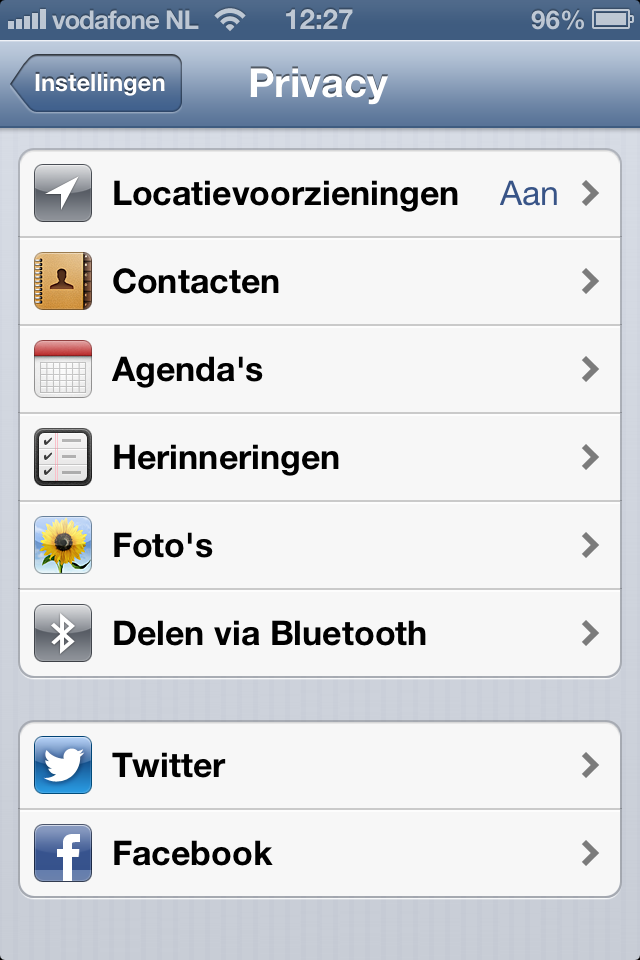The height and width of the screenshot is (960, 640).
Task: Open the Agenda's row
Action: (x=320, y=370)
